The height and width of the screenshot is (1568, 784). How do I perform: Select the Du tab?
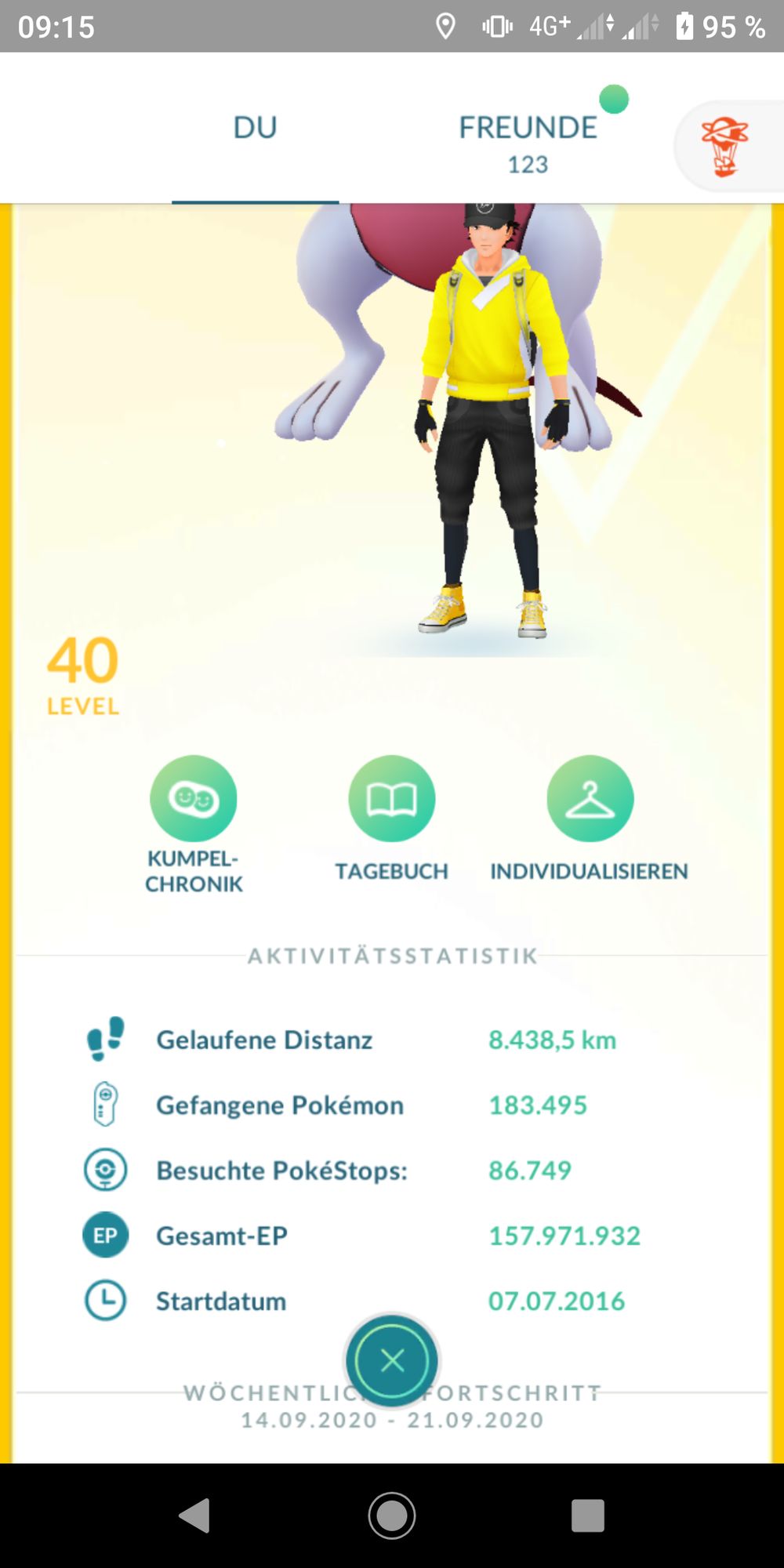coord(256,128)
